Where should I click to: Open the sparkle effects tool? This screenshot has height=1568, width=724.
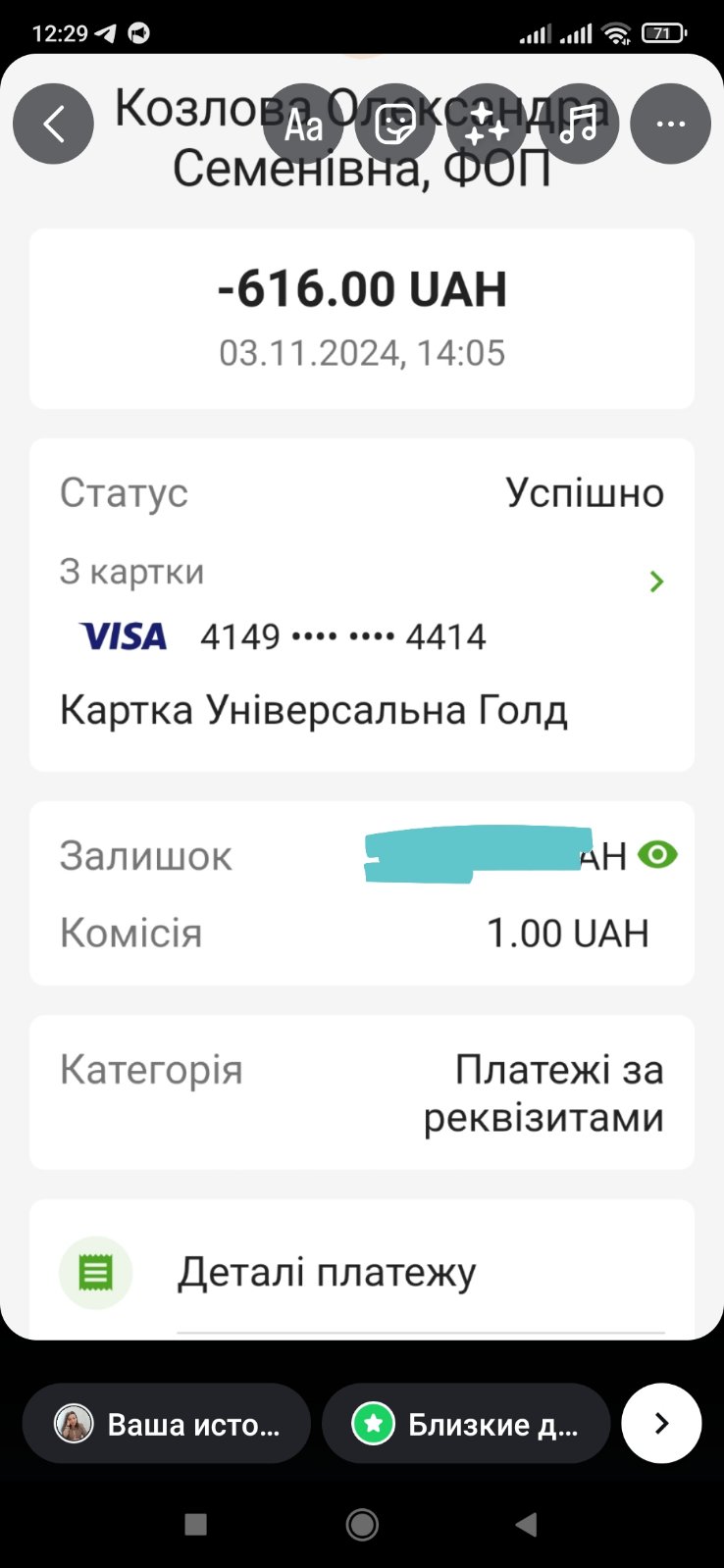tap(487, 124)
